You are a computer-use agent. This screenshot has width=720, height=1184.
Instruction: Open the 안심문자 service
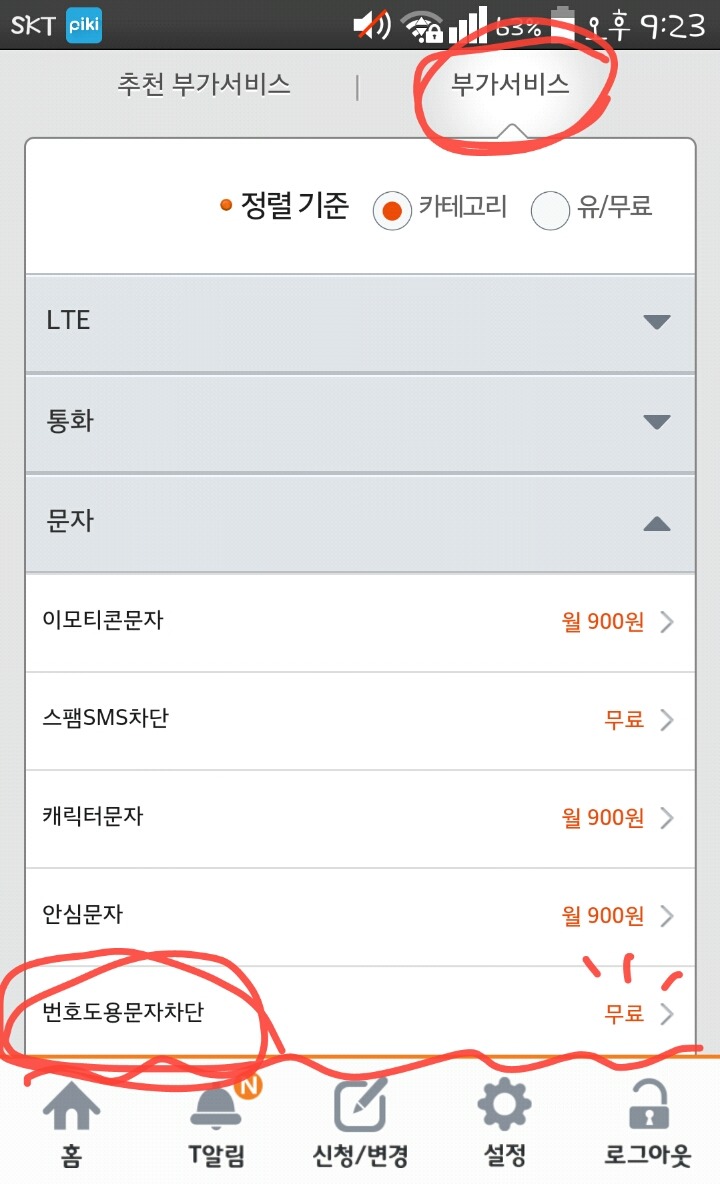pyautogui.click(x=360, y=915)
